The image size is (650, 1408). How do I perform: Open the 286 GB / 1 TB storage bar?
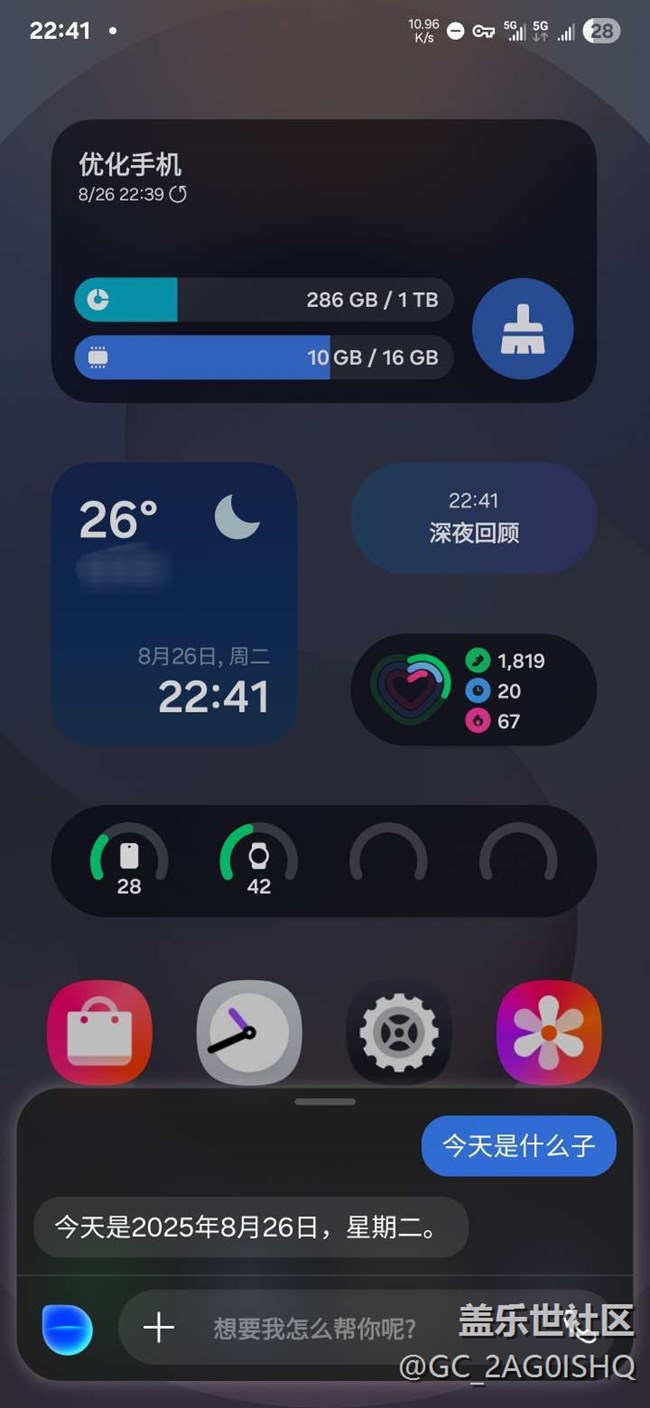pos(263,300)
